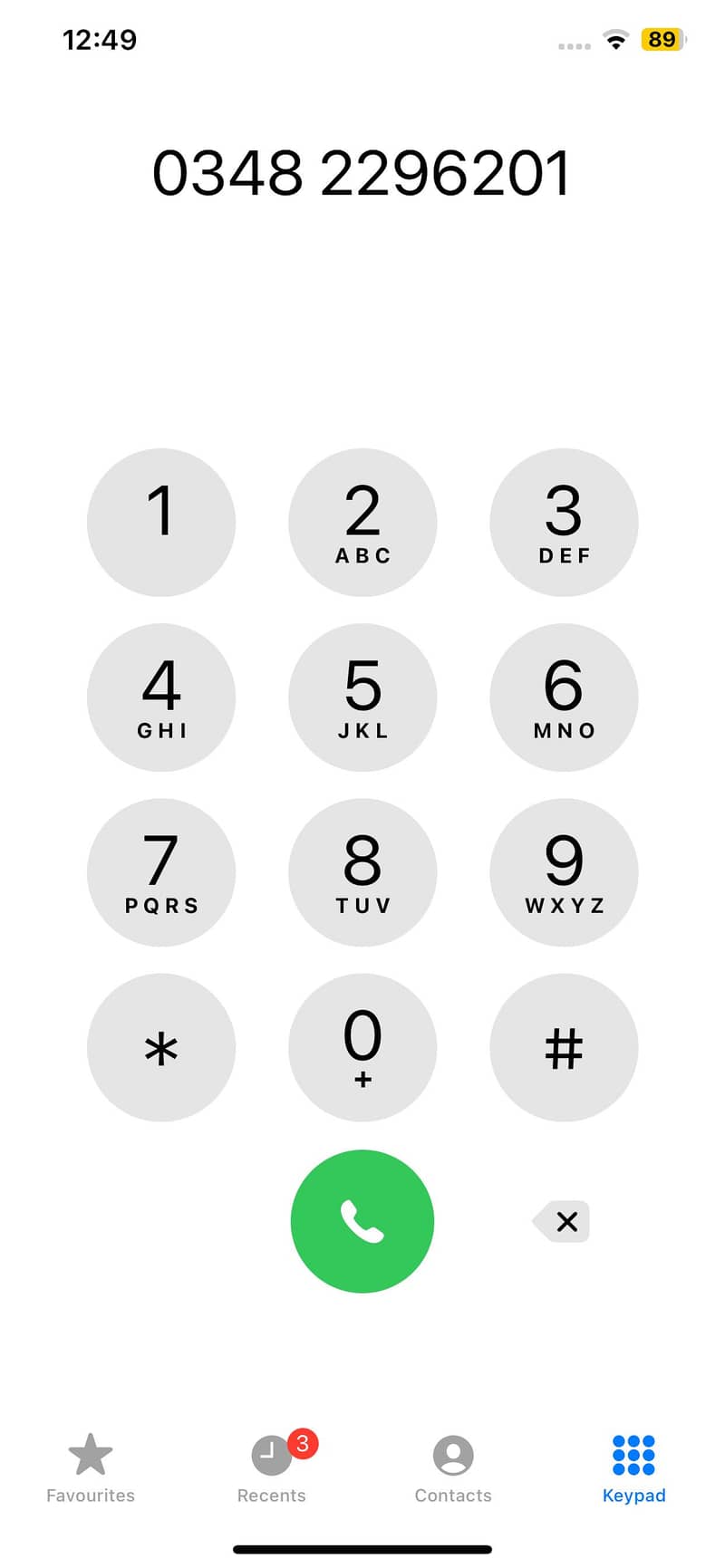
Task: Dial digit 1 on the keypad
Action: click(x=161, y=522)
